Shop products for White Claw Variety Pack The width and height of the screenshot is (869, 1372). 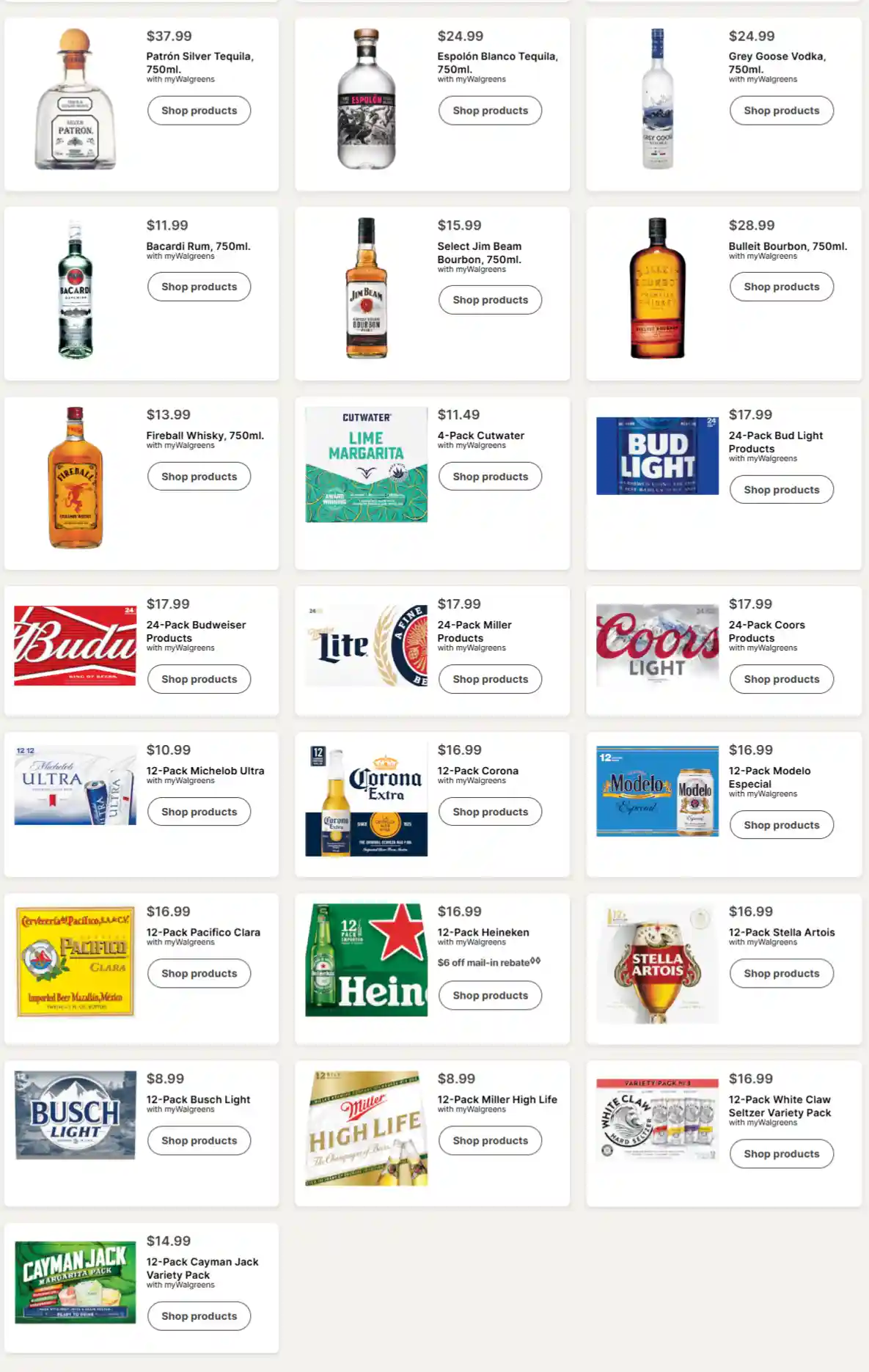[x=781, y=1153]
